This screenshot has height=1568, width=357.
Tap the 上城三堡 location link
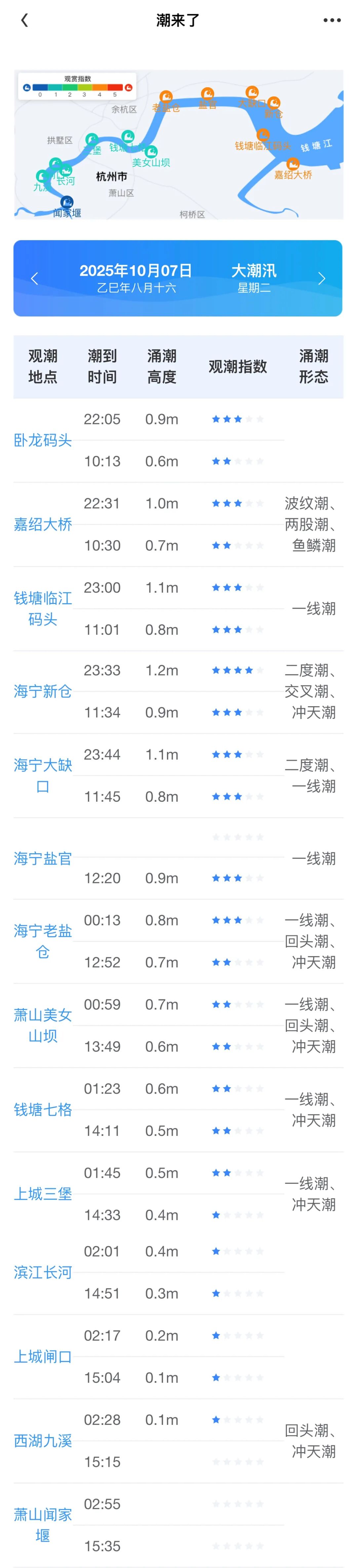pyautogui.click(x=43, y=1194)
